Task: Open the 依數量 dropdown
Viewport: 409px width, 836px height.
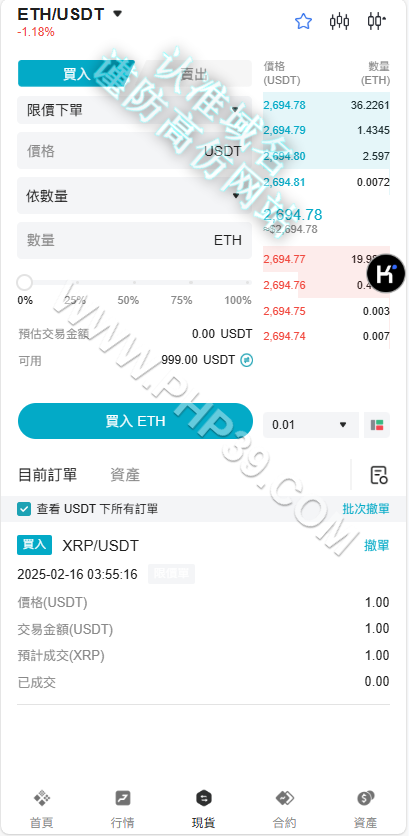Action: pos(134,196)
